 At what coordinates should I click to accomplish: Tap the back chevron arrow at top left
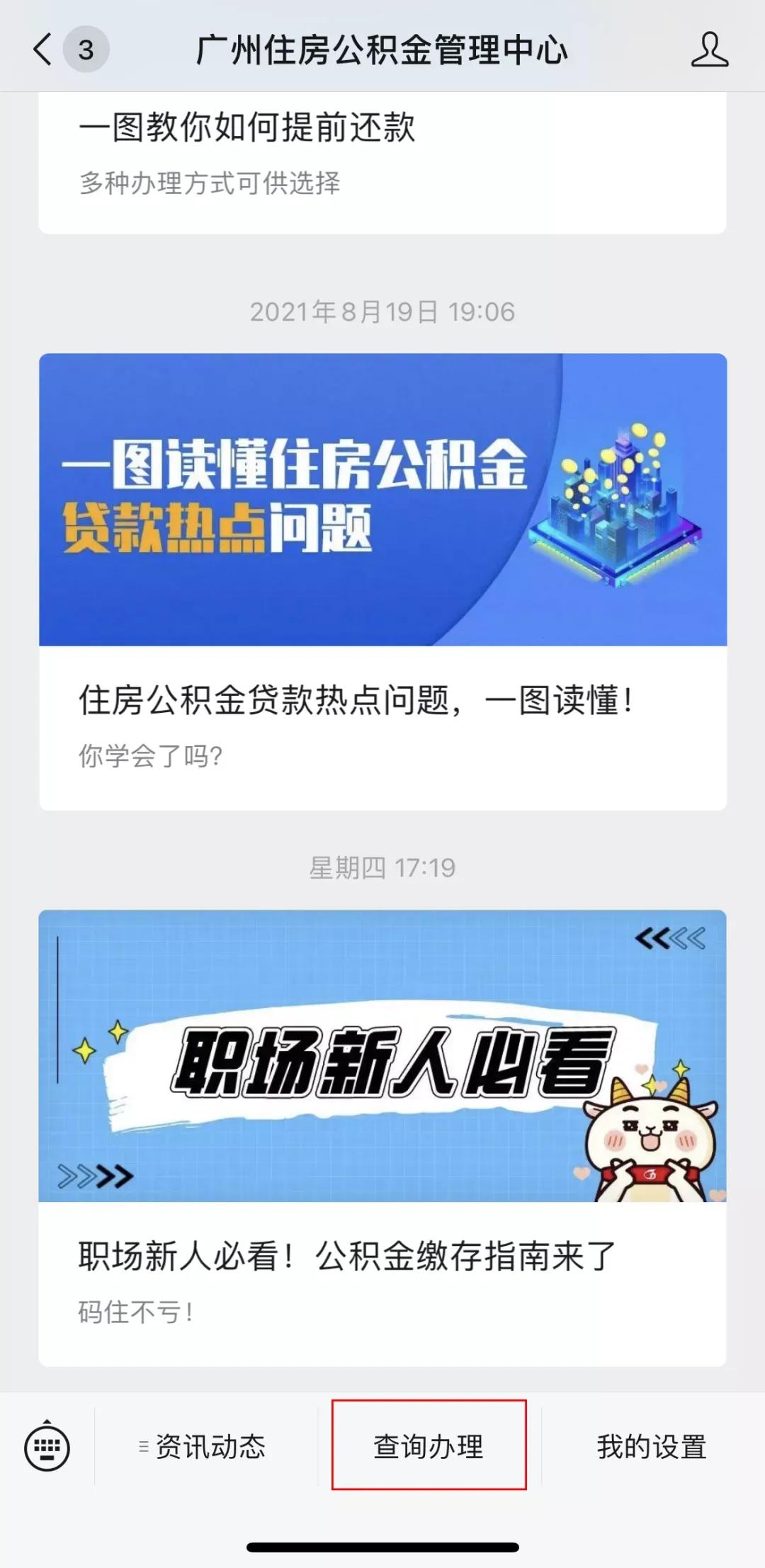[x=44, y=50]
